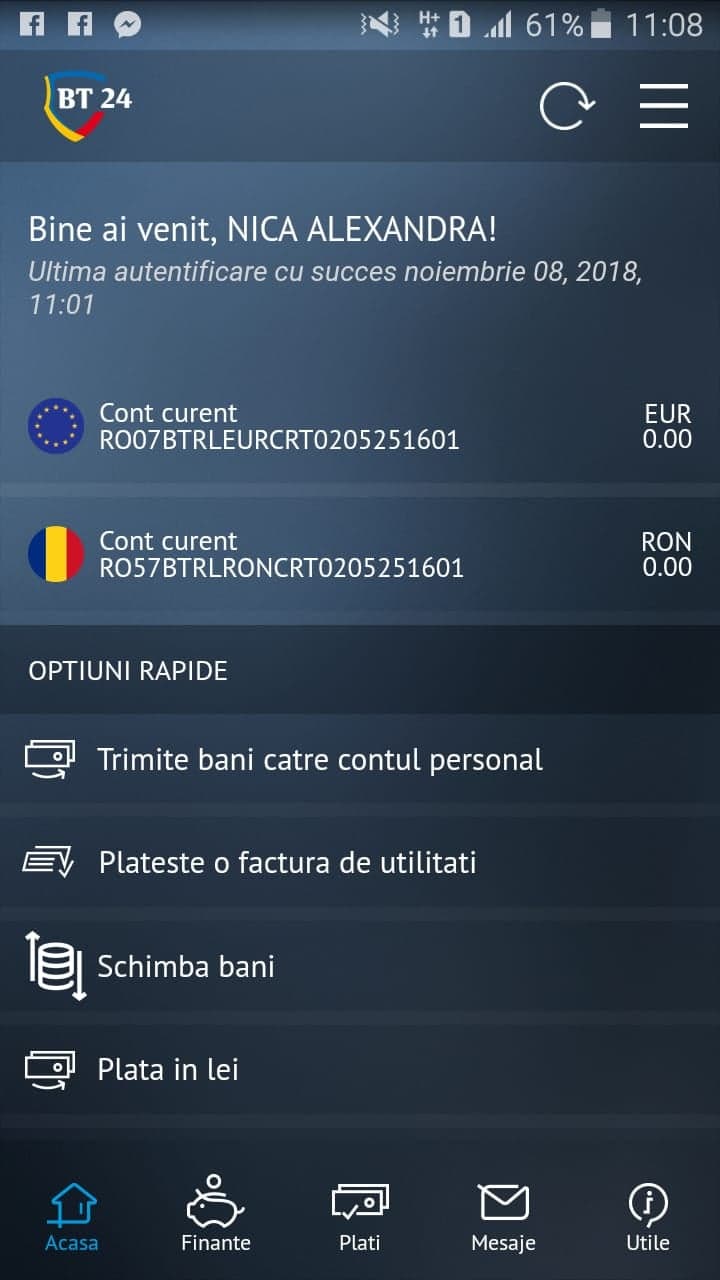Tap the refresh icon in the header

(x=566, y=106)
